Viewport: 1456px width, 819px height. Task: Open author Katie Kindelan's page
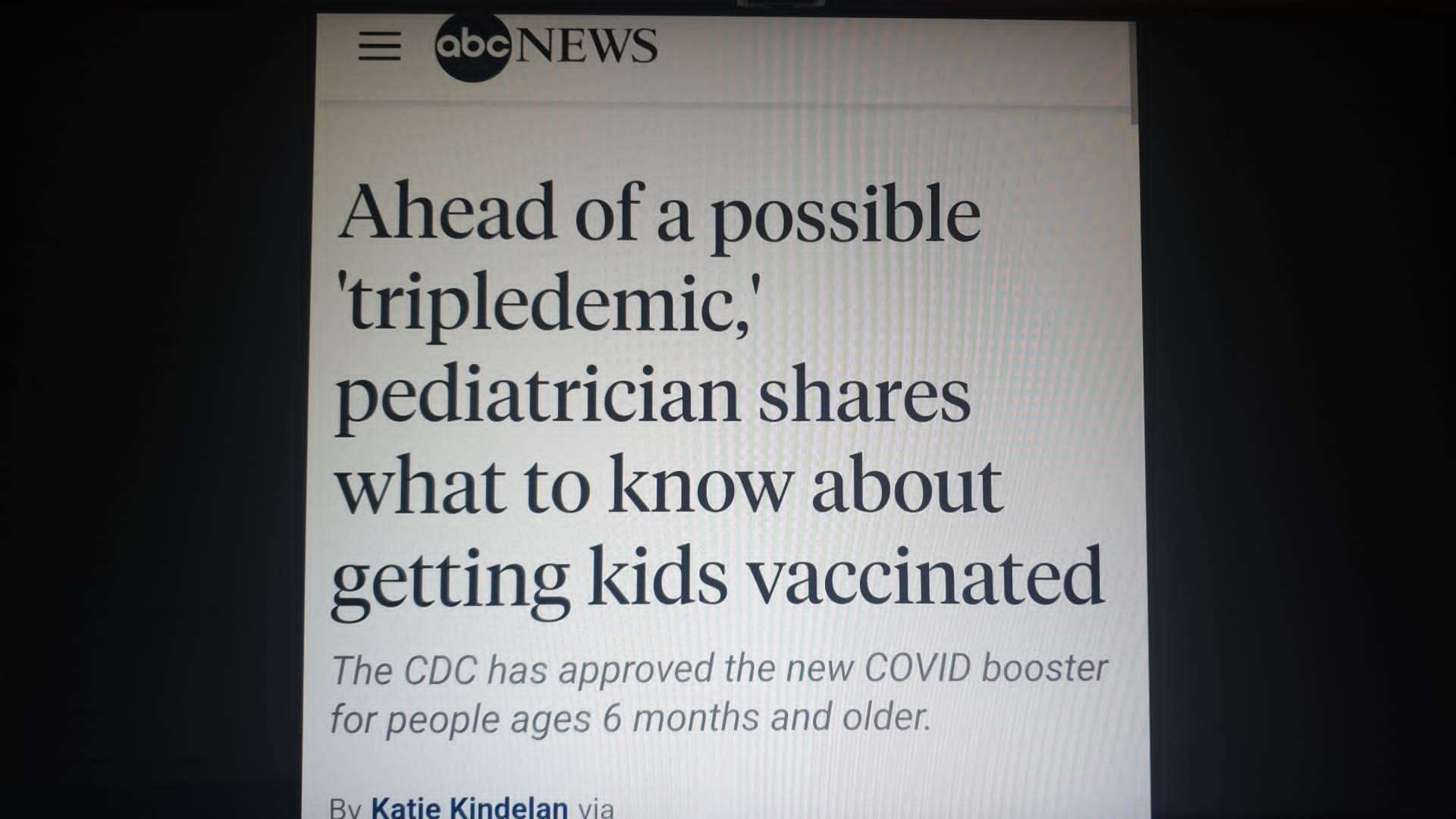click(x=469, y=806)
